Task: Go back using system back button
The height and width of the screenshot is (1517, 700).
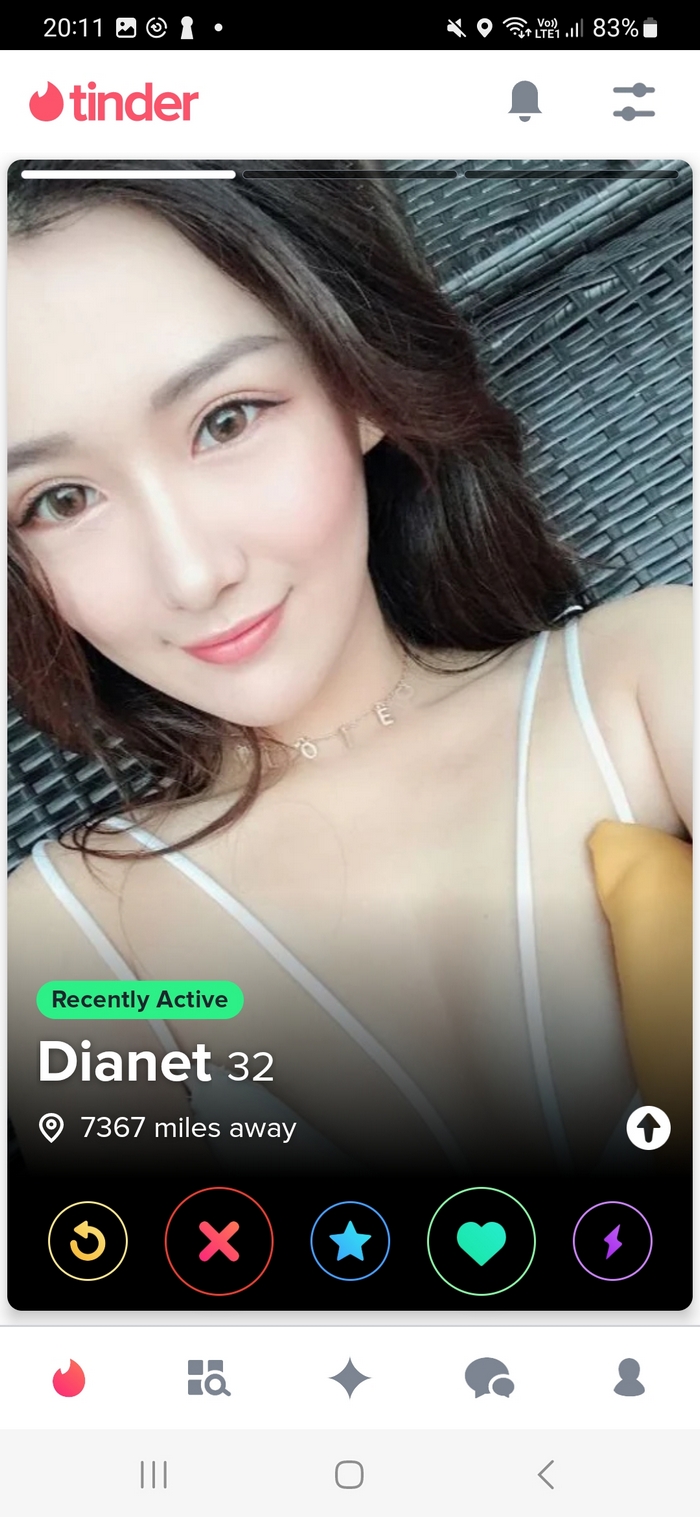Action: click(x=545, y=1474)
